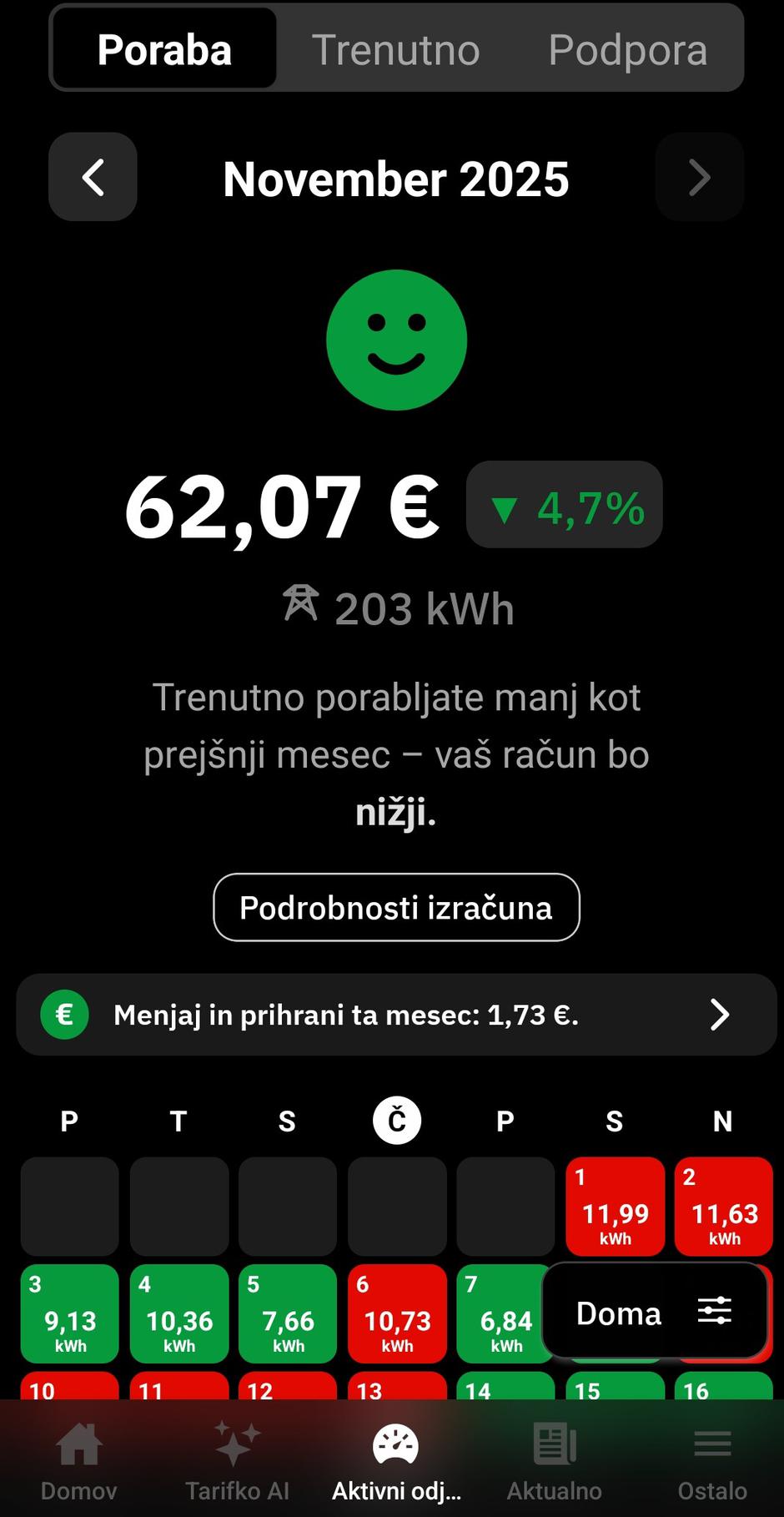Open Podrobnosti izračuna
The width and height of the screenshot is (784, 1517).
396,907
